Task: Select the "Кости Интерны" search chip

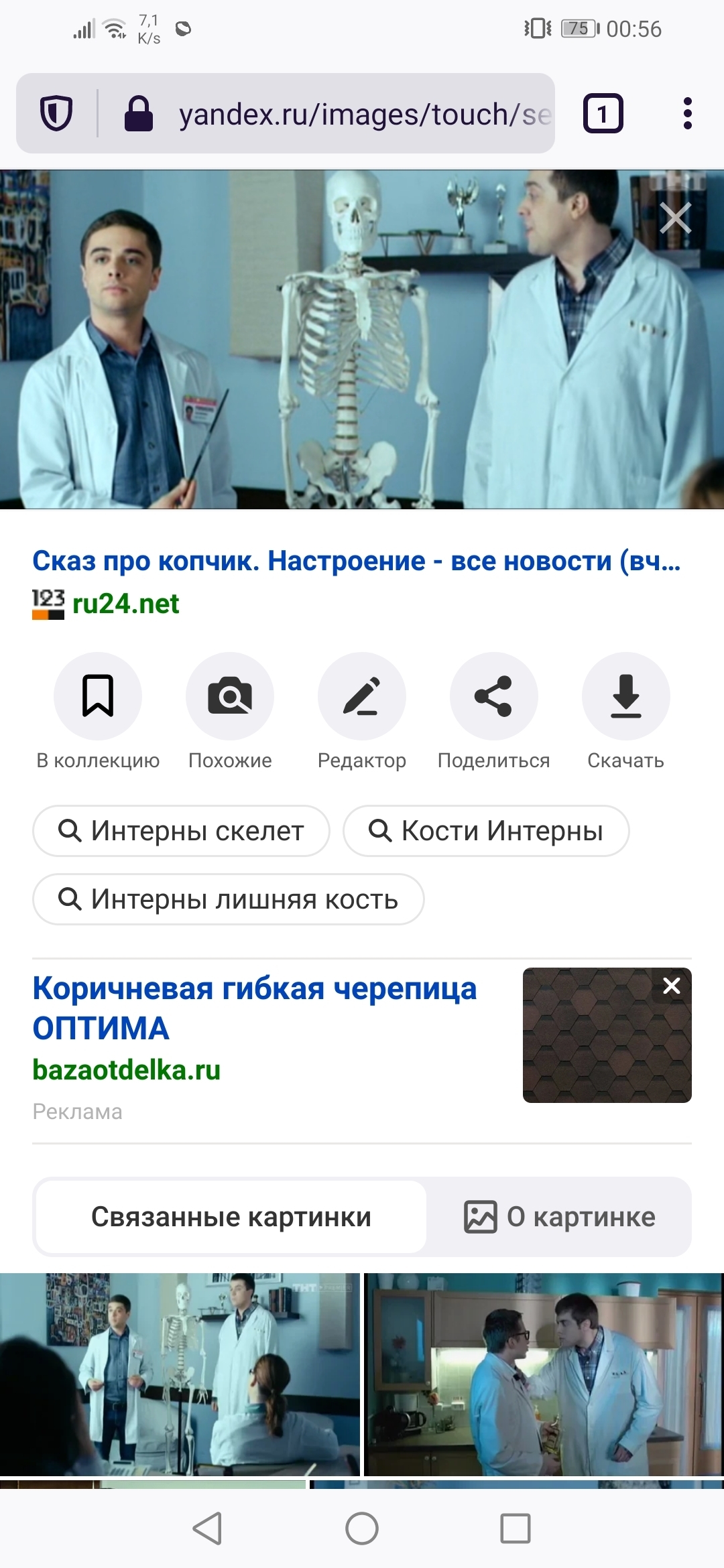Action: pos(486,831)
